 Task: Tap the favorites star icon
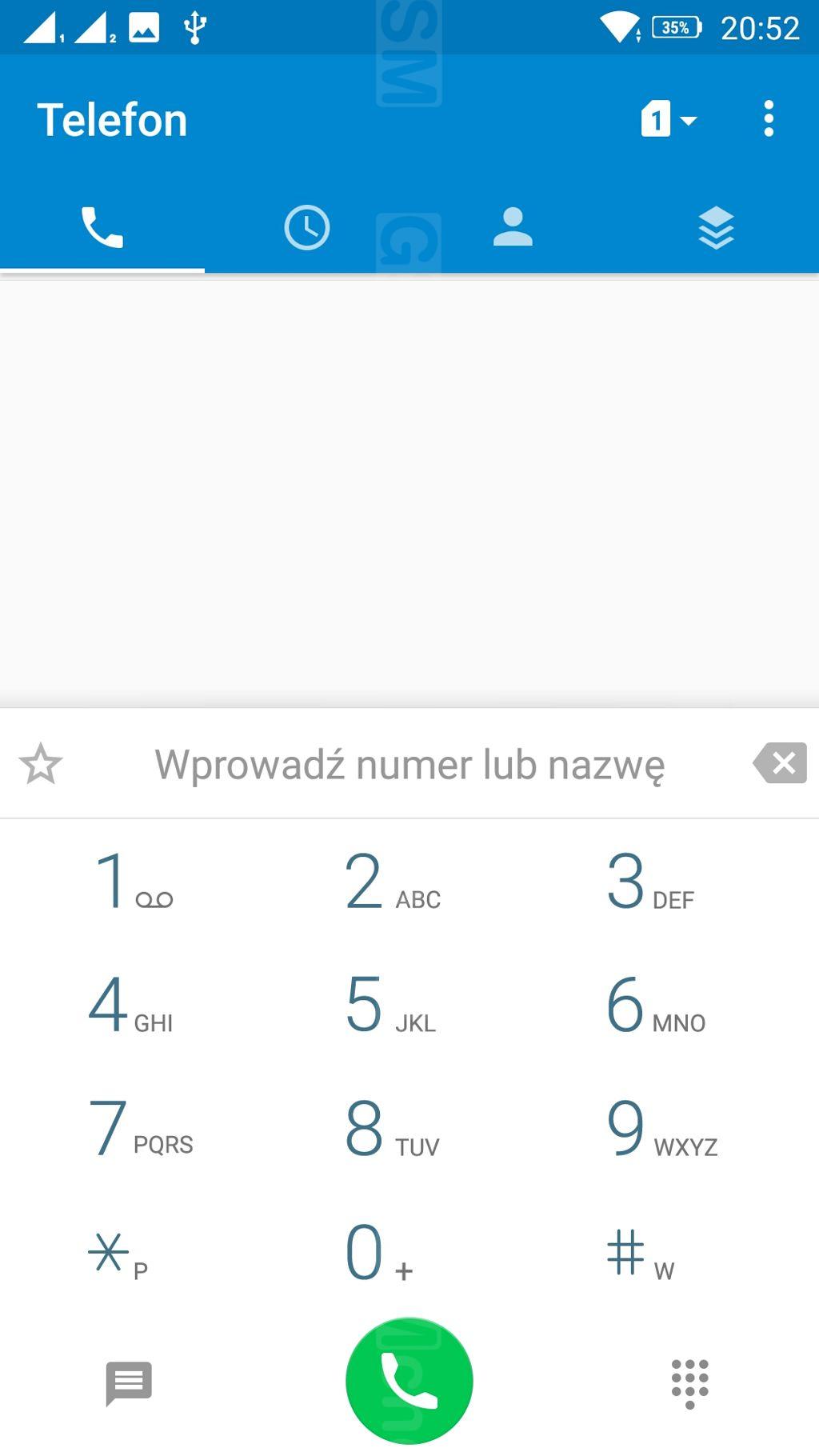pos(40,764)
